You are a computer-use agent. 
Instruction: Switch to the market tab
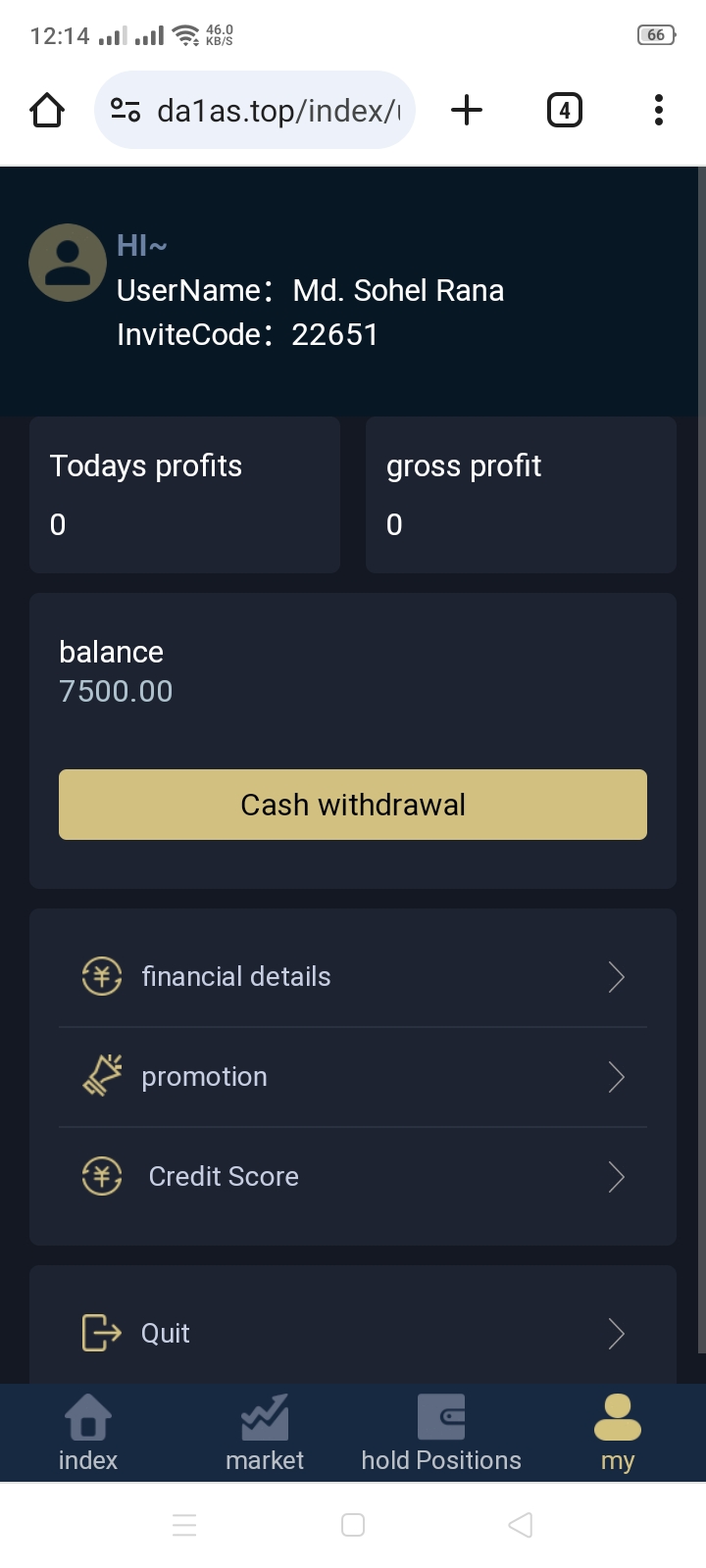click(265, 1433)
